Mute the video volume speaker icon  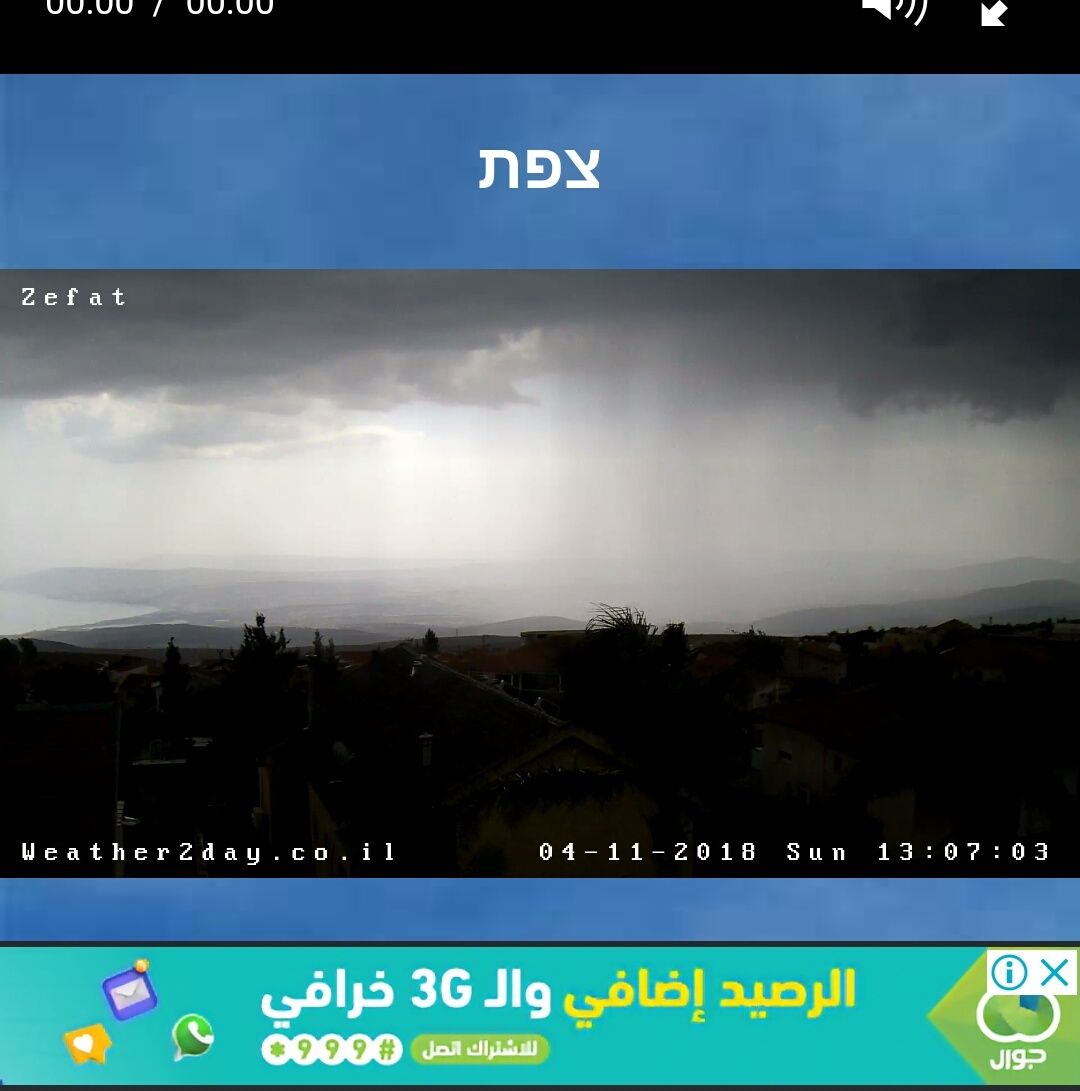pos(893,10)
